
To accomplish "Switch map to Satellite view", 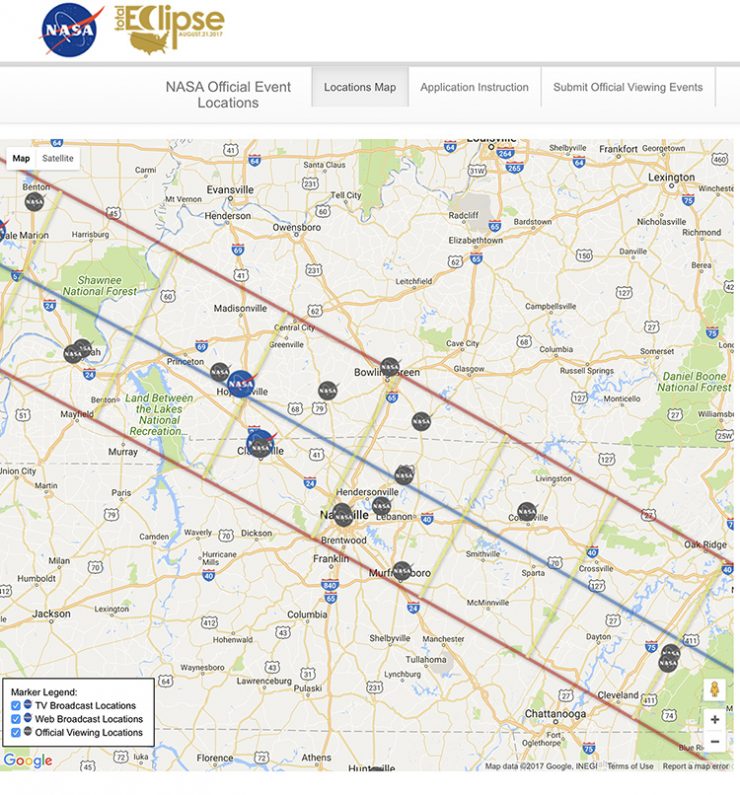I will tap(58, 158).
